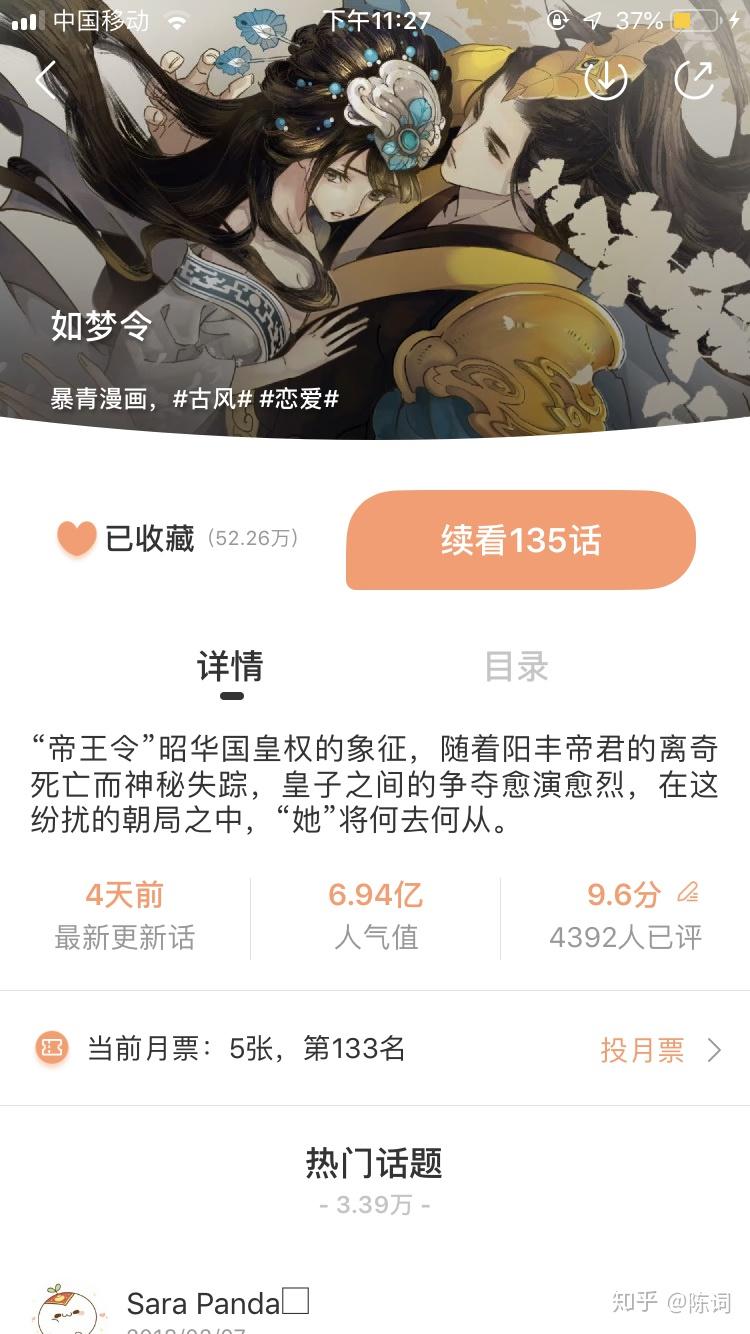Open 投月票 to cast a monthly ticket
This screenshot has height=1334, width=750.
(658, 1050)
